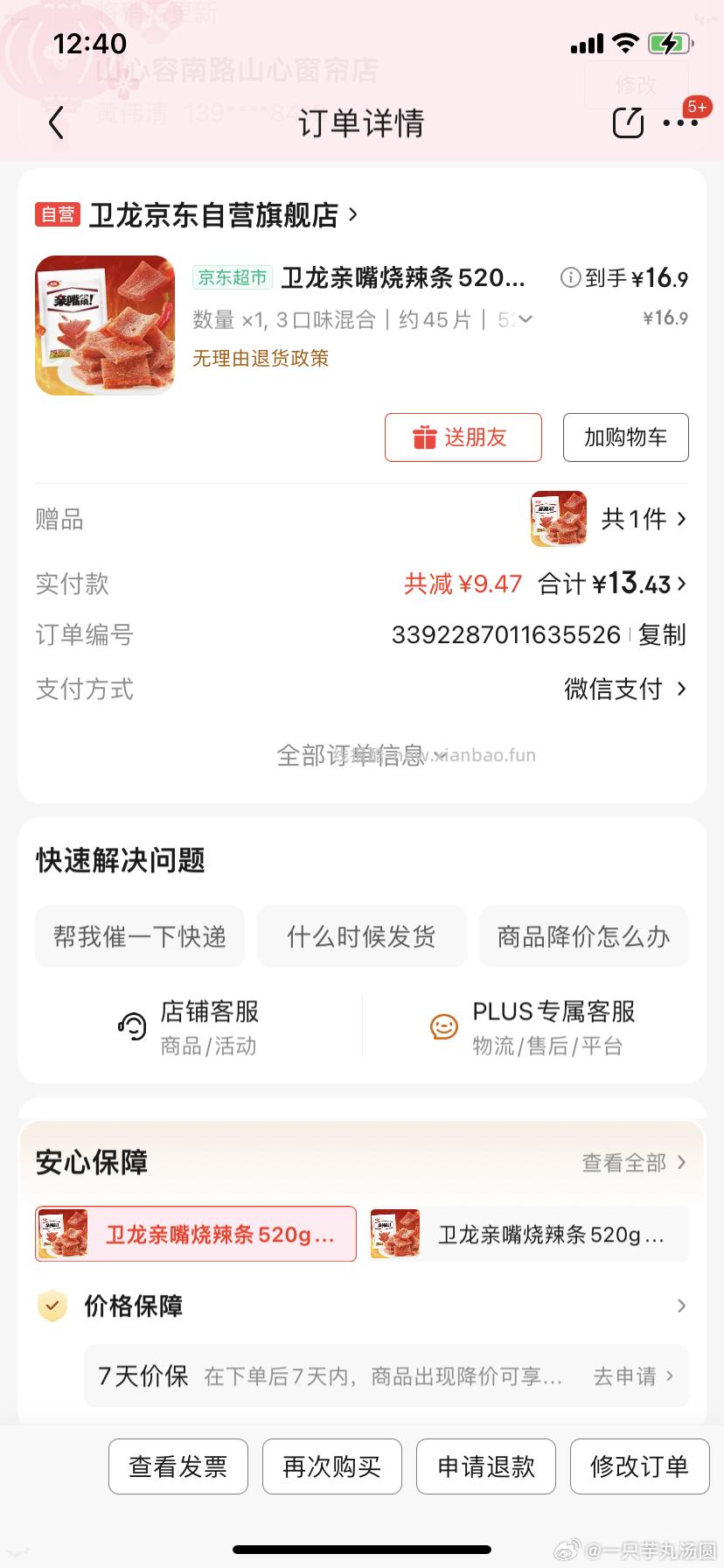Open the share icon at top right
This screenshot has height=1568, width=724.
tap(626, 122)
